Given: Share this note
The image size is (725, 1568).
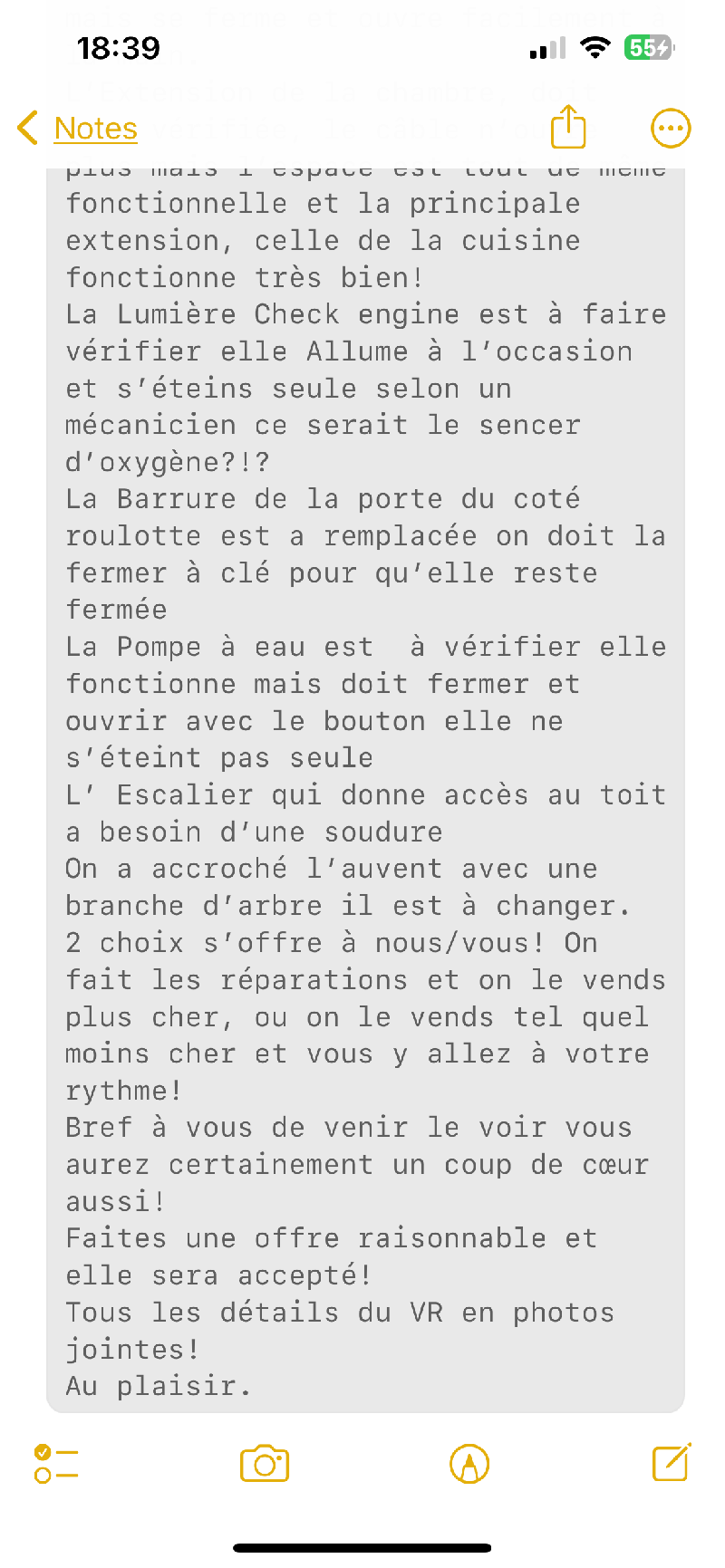Looking at the screenshot, I should [x=568, y=127].
